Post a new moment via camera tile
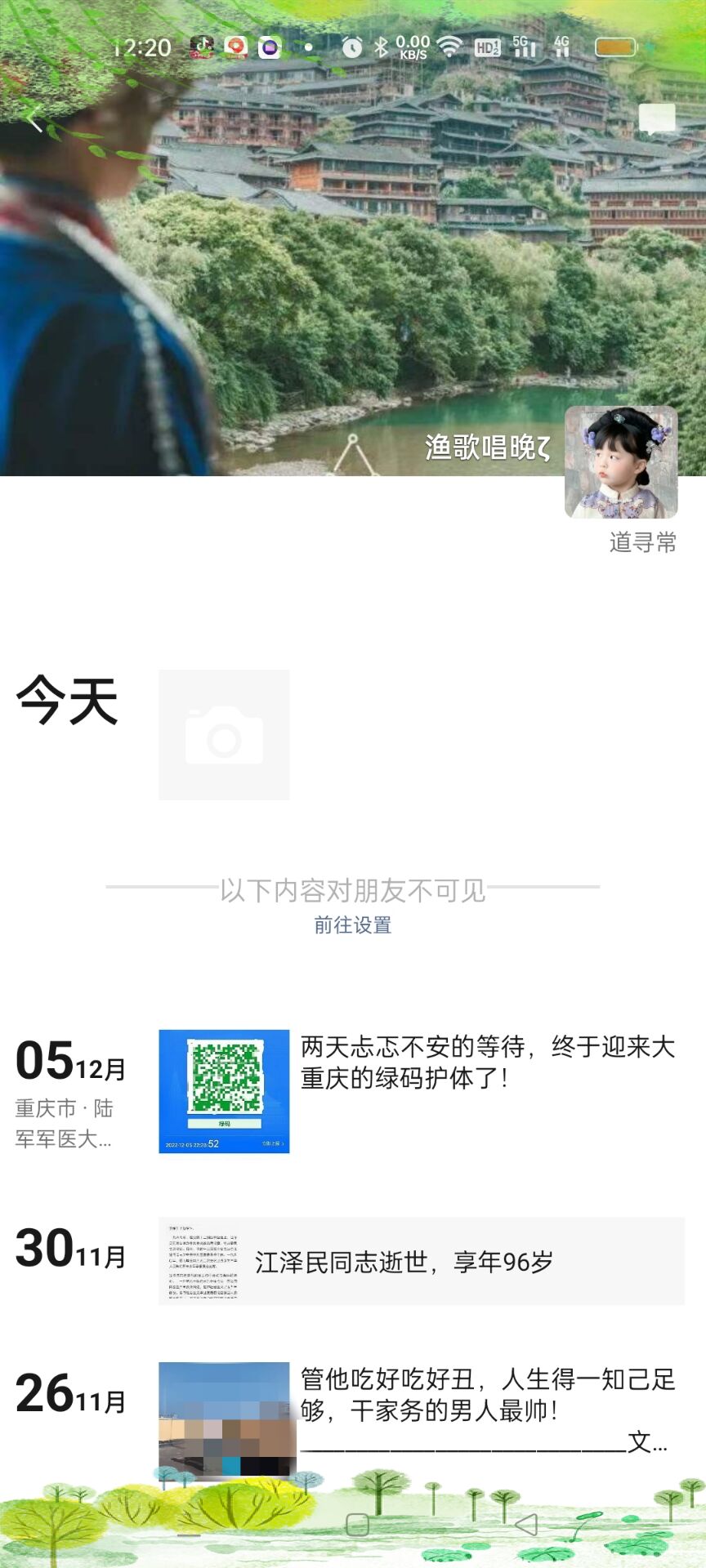 pos(224,735)
